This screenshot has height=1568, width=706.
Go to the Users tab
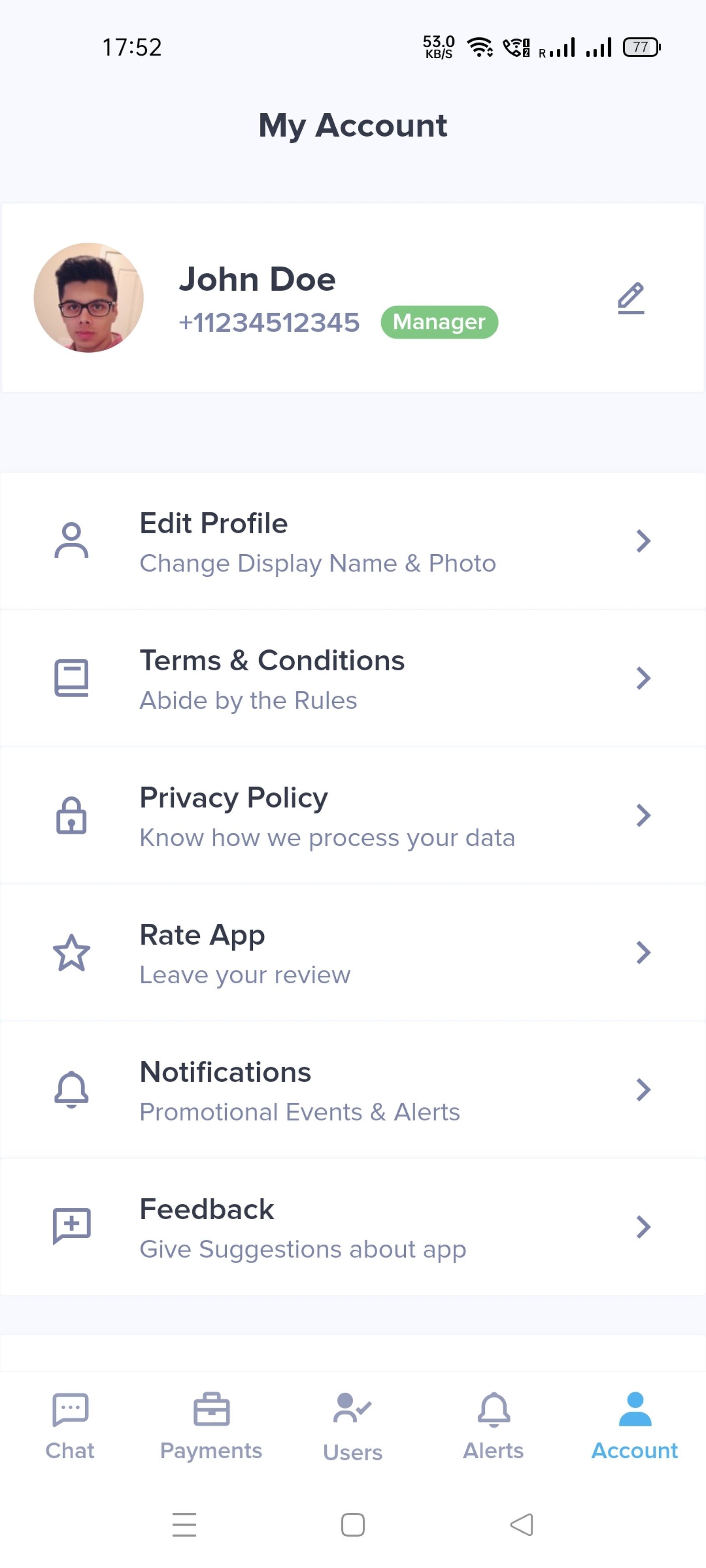pos(352,1426)
